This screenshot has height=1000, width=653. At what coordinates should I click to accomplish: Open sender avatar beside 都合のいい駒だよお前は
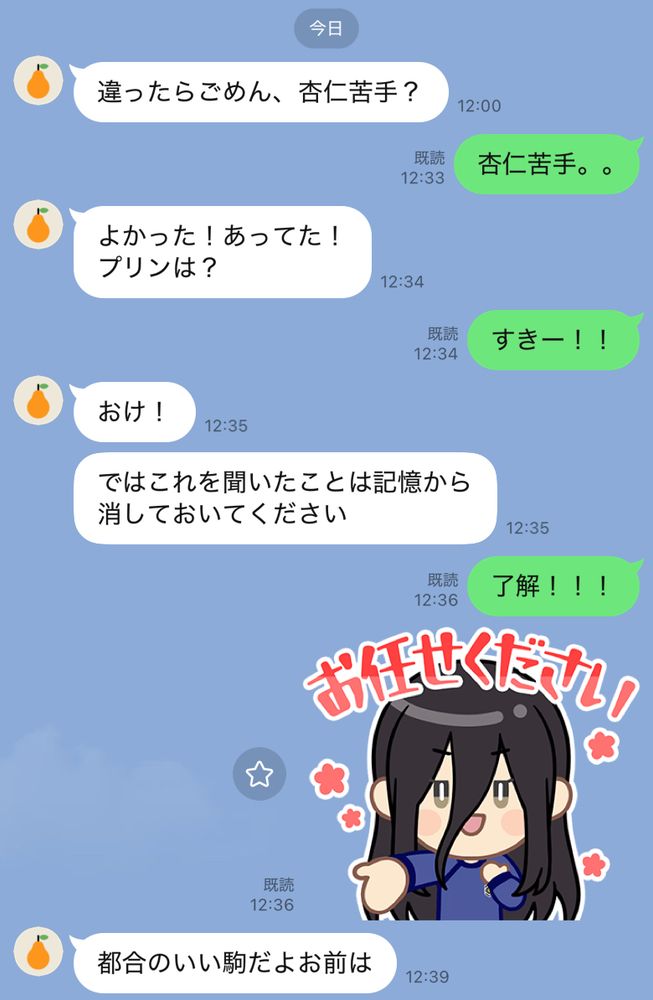pos(38,951)
